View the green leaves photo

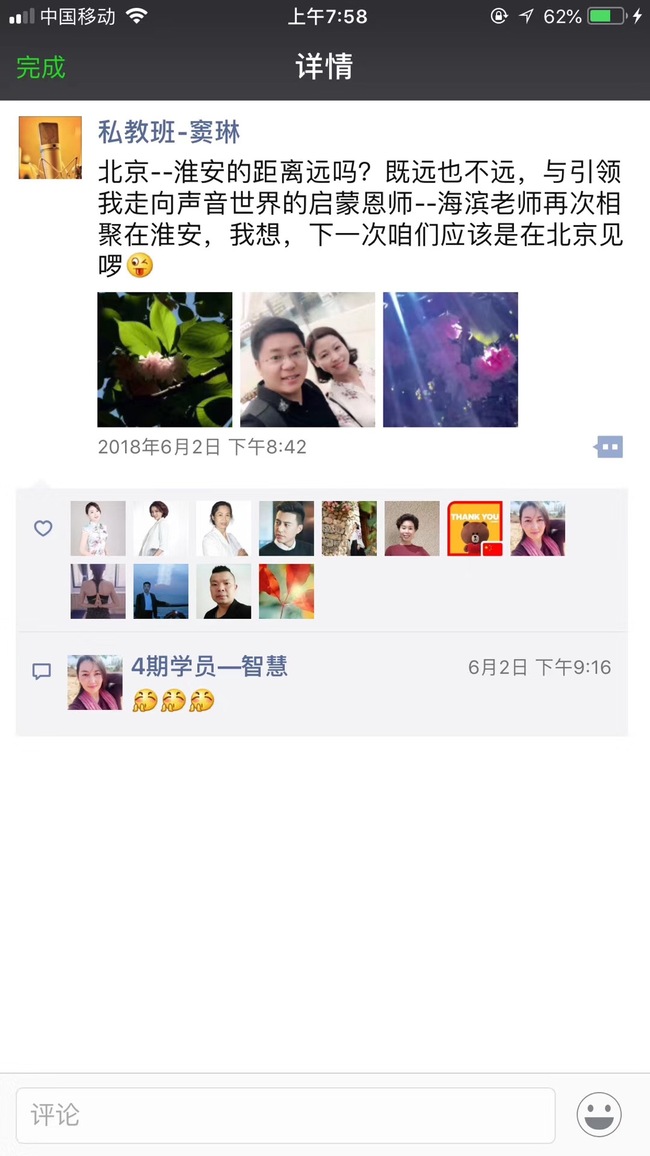tap(165, 360)
